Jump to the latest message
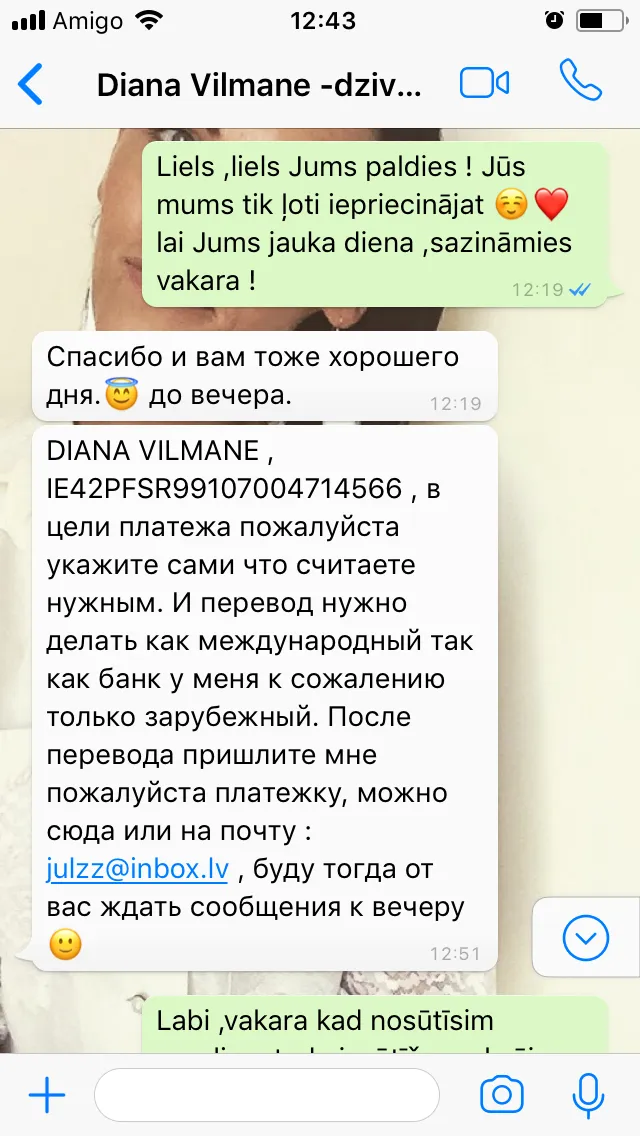The height and width of the screenshot is (1136, 640). click(586, 938)
